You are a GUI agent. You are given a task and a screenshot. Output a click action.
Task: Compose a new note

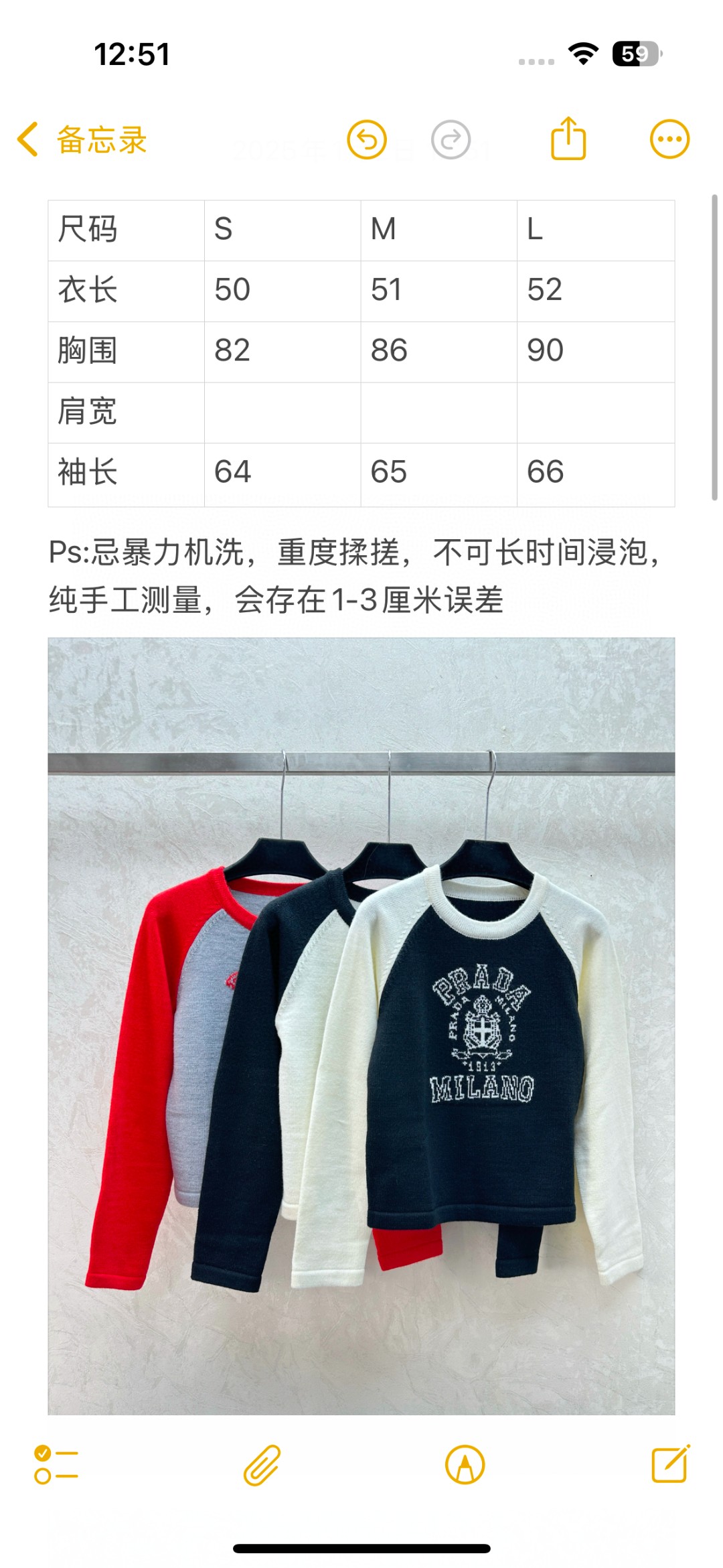coord(670,1464)
